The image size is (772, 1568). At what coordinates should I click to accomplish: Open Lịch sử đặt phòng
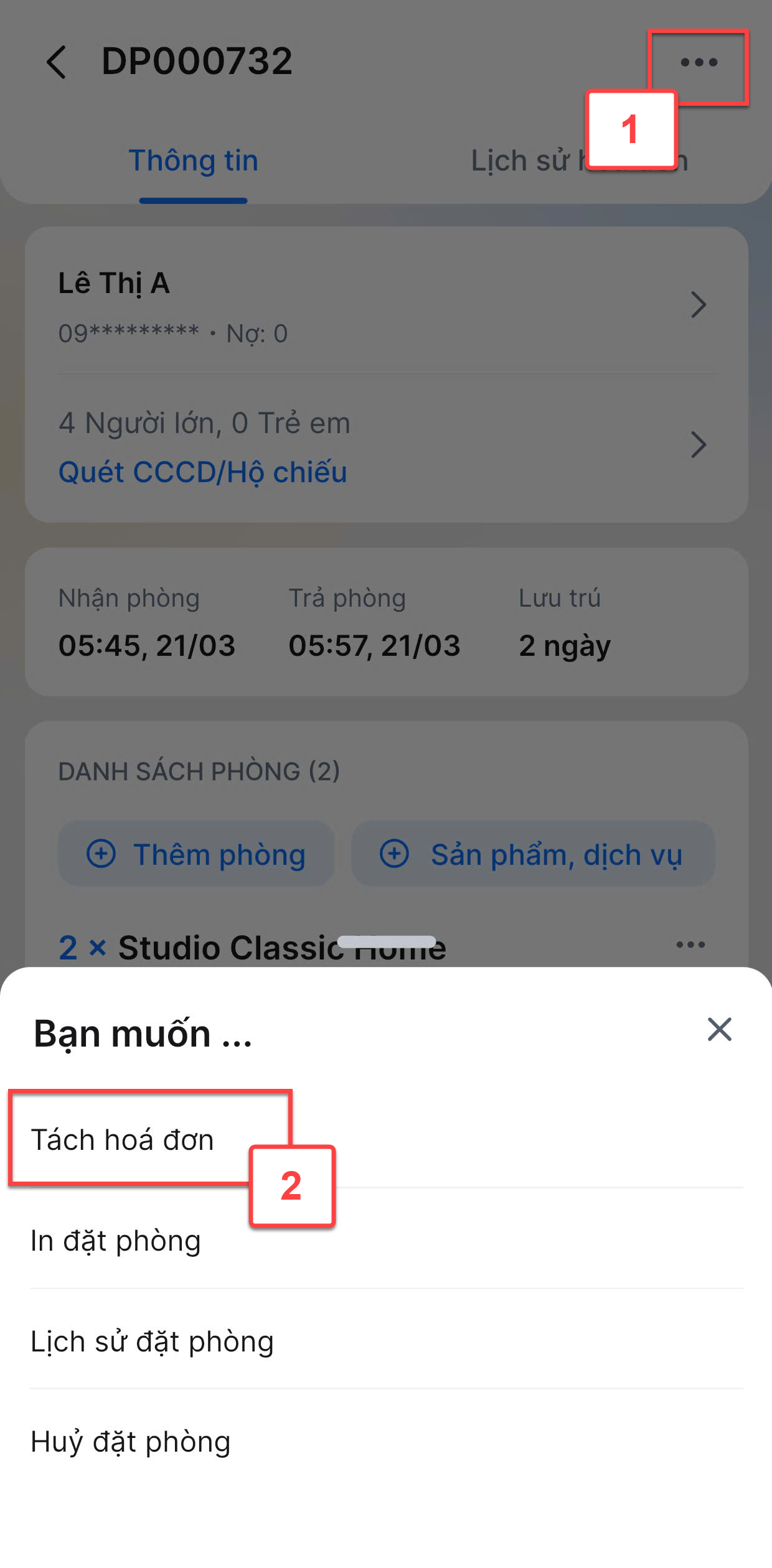386,1341
